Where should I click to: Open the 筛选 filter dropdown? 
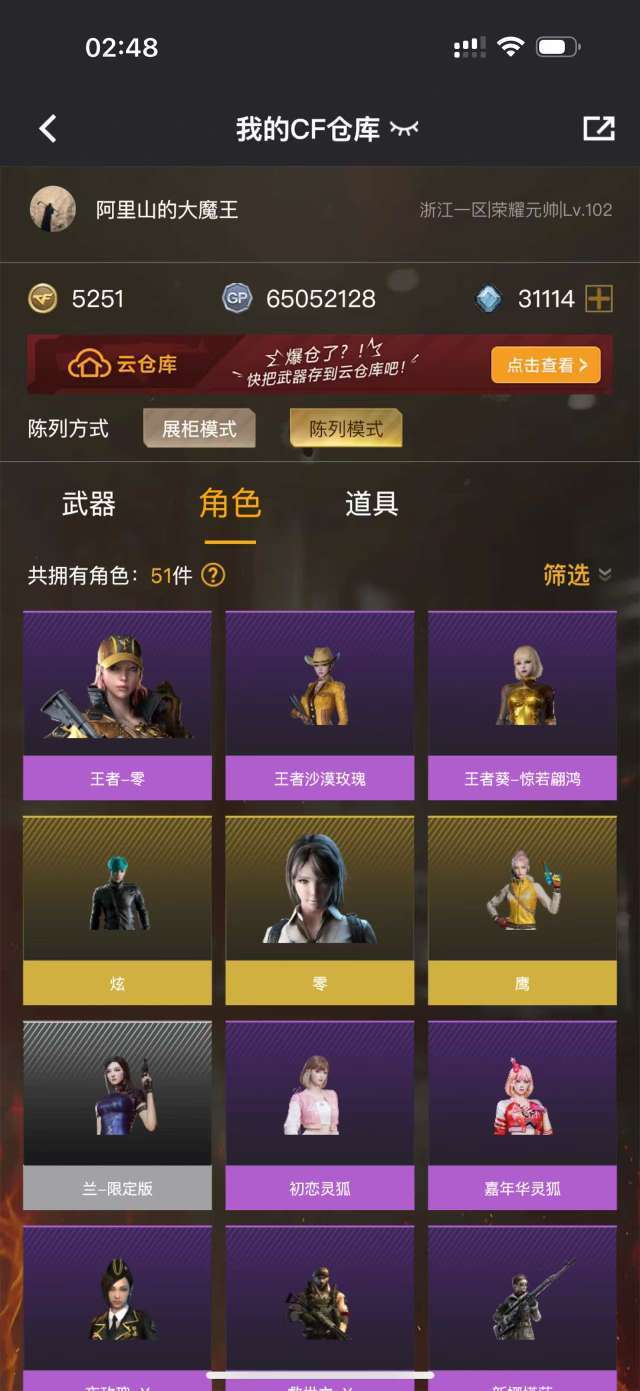click(577, 575)
